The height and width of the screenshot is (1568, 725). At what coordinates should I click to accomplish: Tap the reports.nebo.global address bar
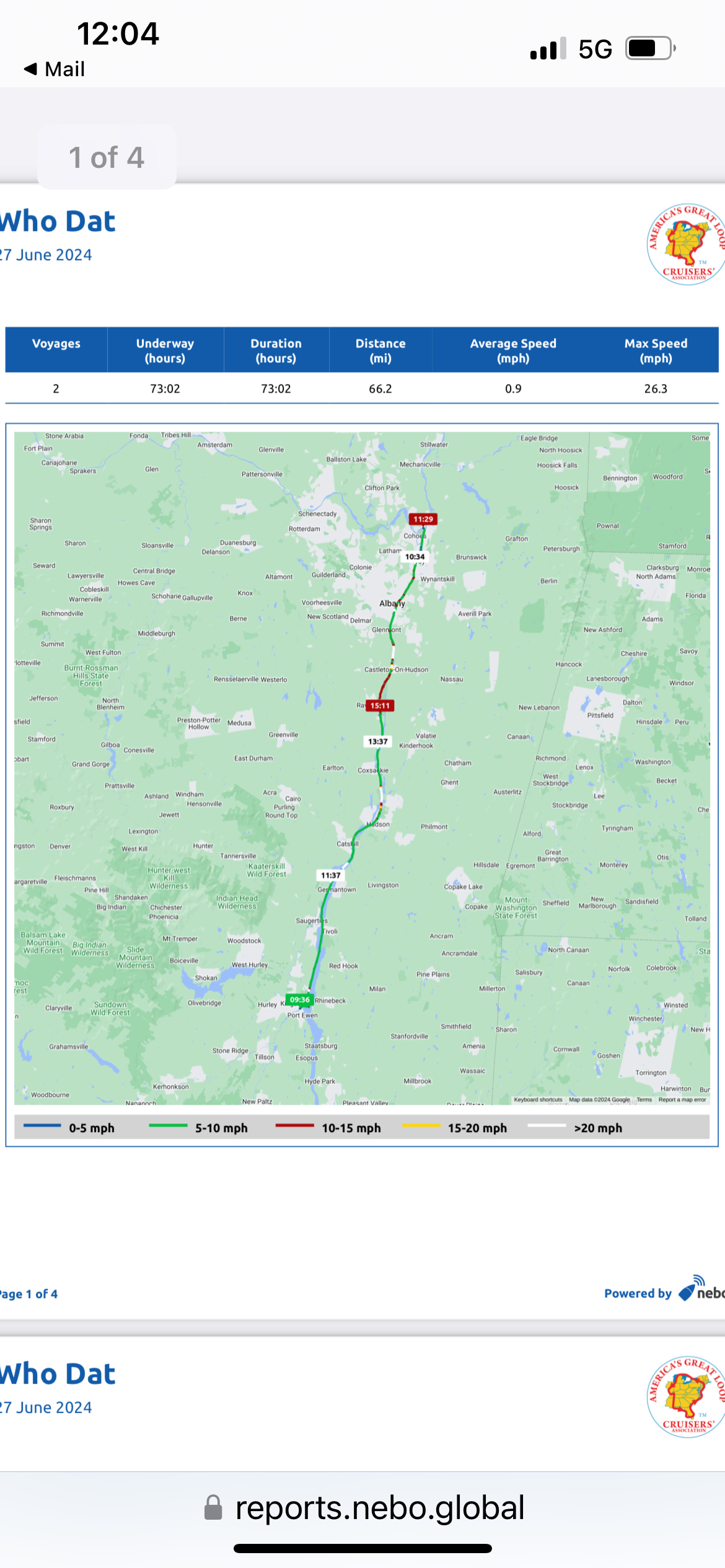[364, 1508]
